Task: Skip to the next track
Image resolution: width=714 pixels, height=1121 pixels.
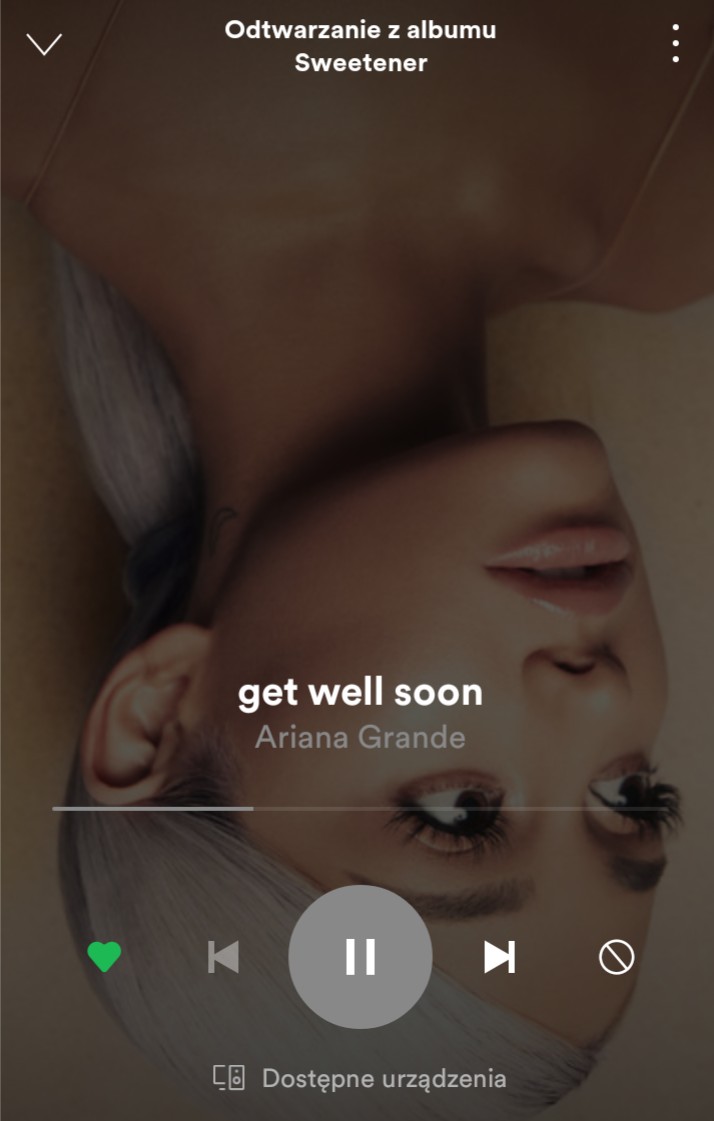Action: pos(499,957)
